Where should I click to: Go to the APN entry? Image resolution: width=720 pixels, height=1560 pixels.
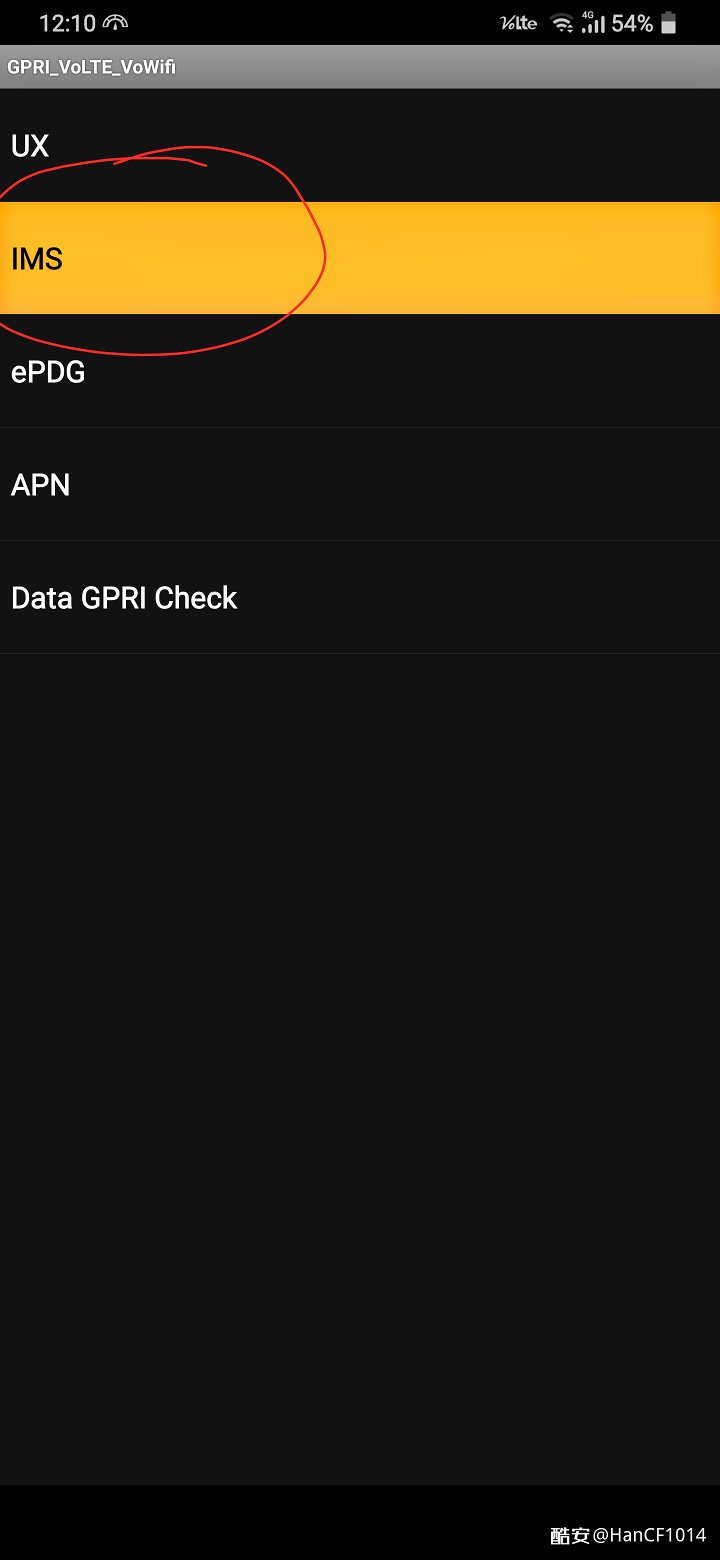[360, 484]
